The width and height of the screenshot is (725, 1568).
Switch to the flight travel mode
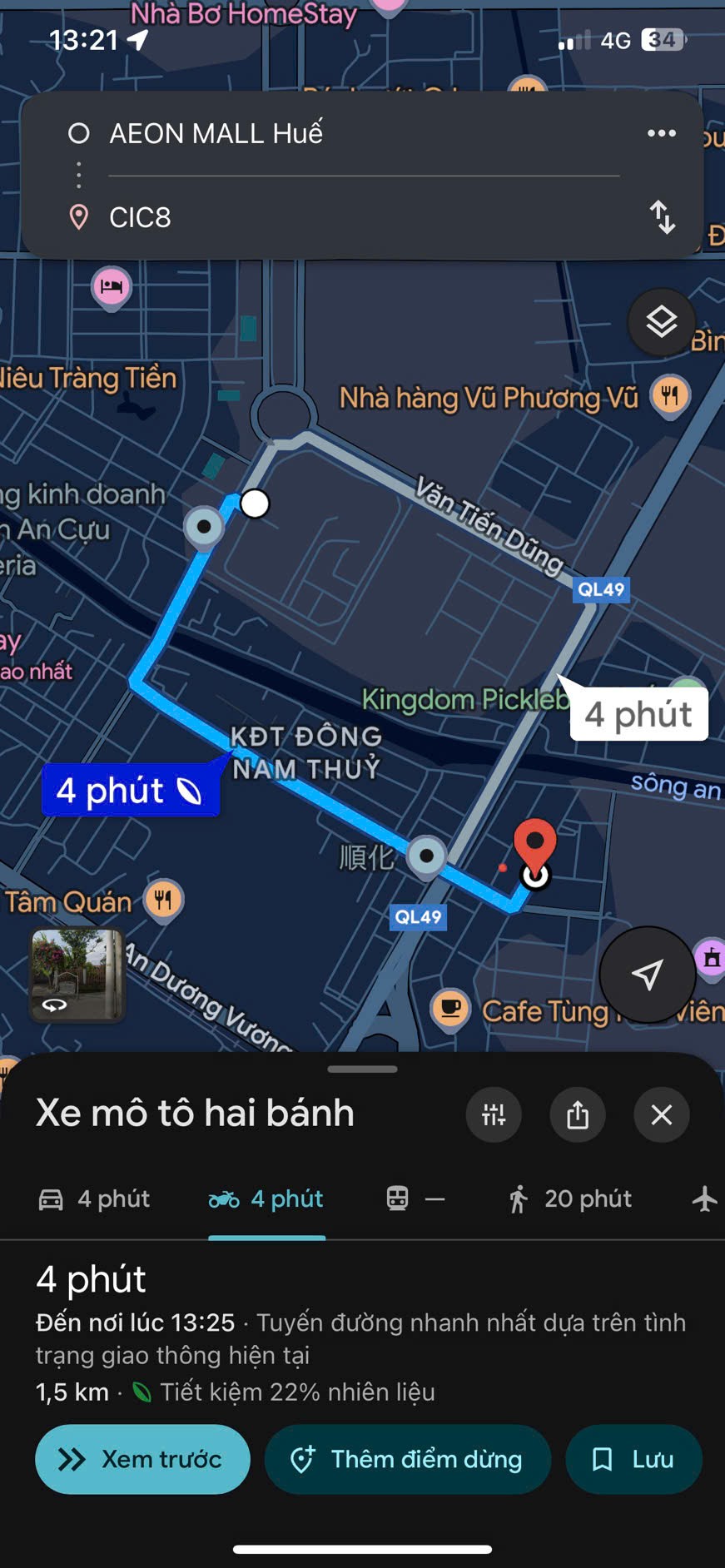click(704, 1198)
